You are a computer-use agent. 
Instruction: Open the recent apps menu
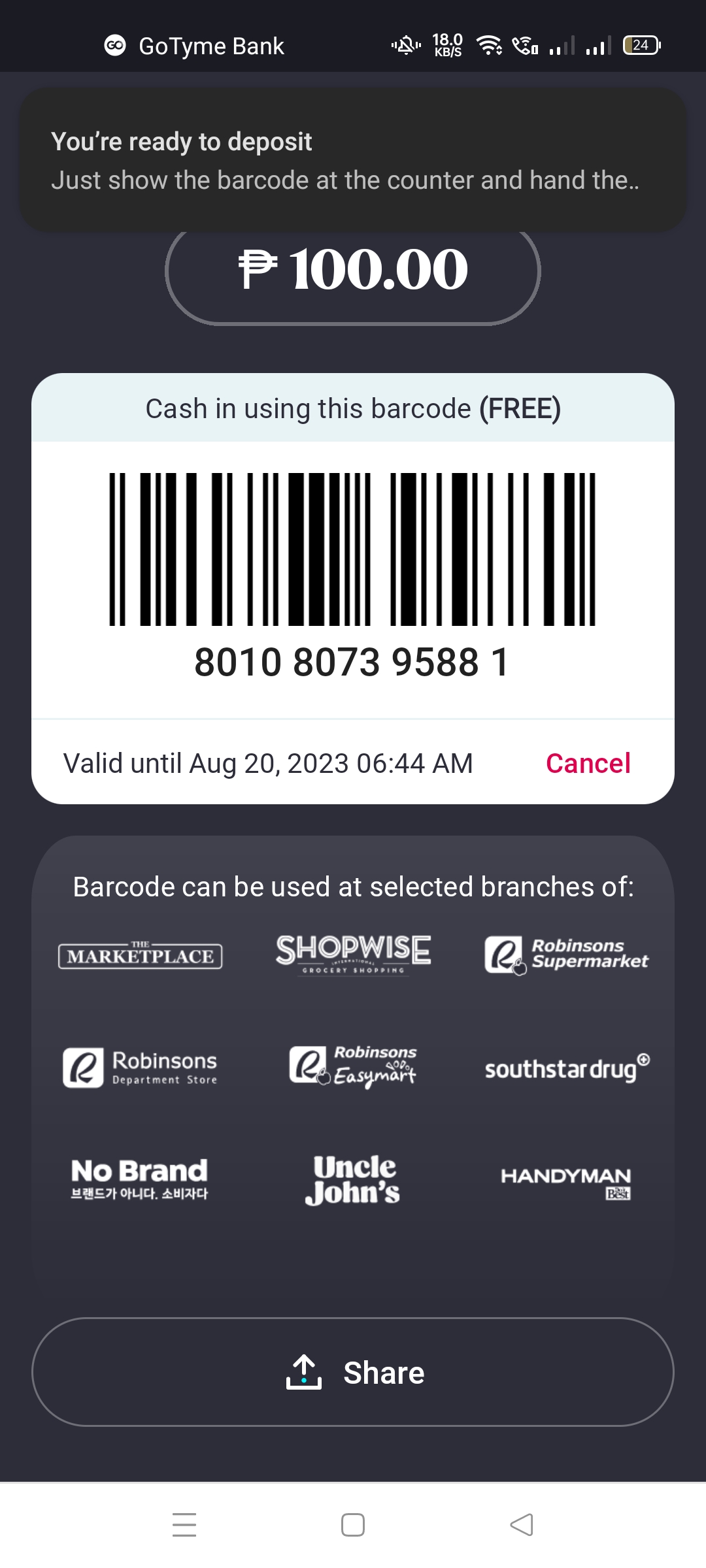(x=184, y=1525)
